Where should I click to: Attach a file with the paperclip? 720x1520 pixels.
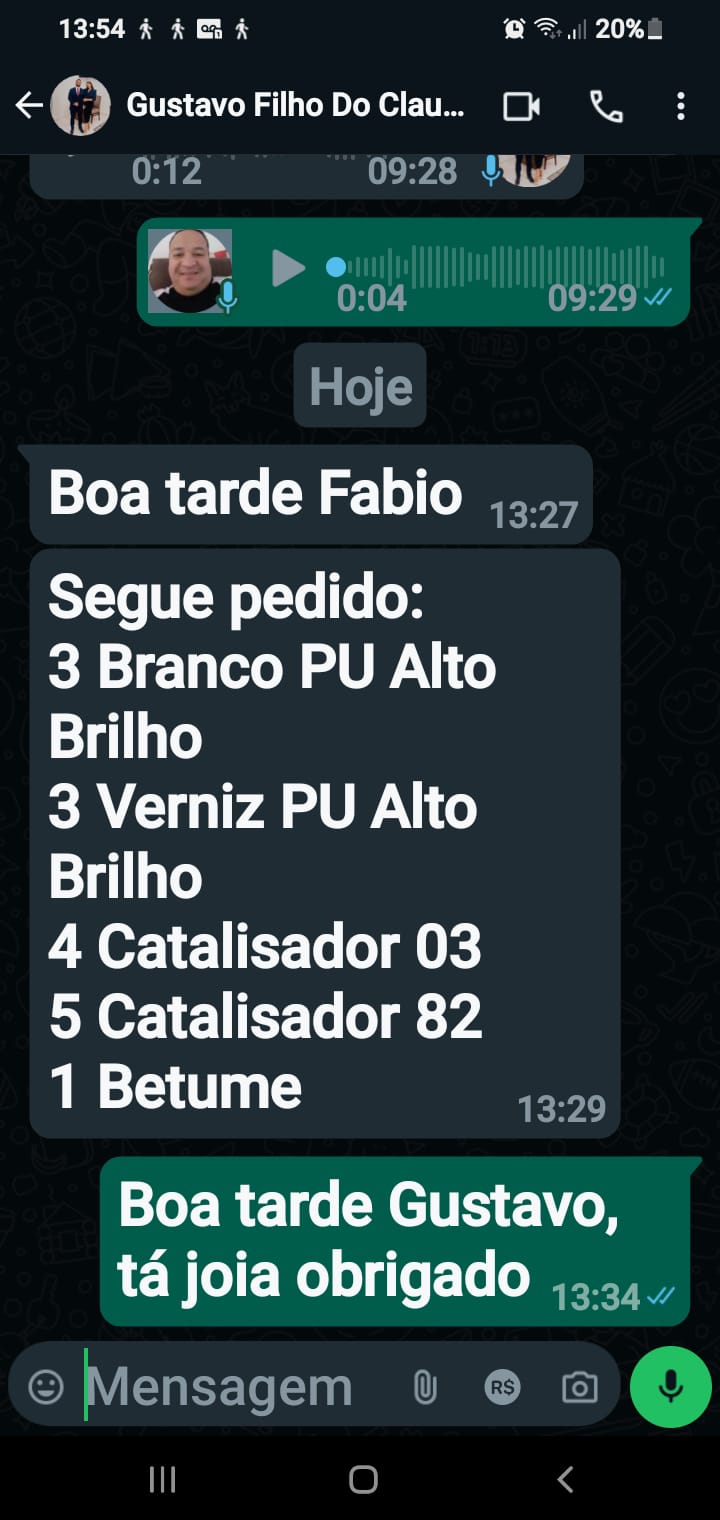(425, 1387)
